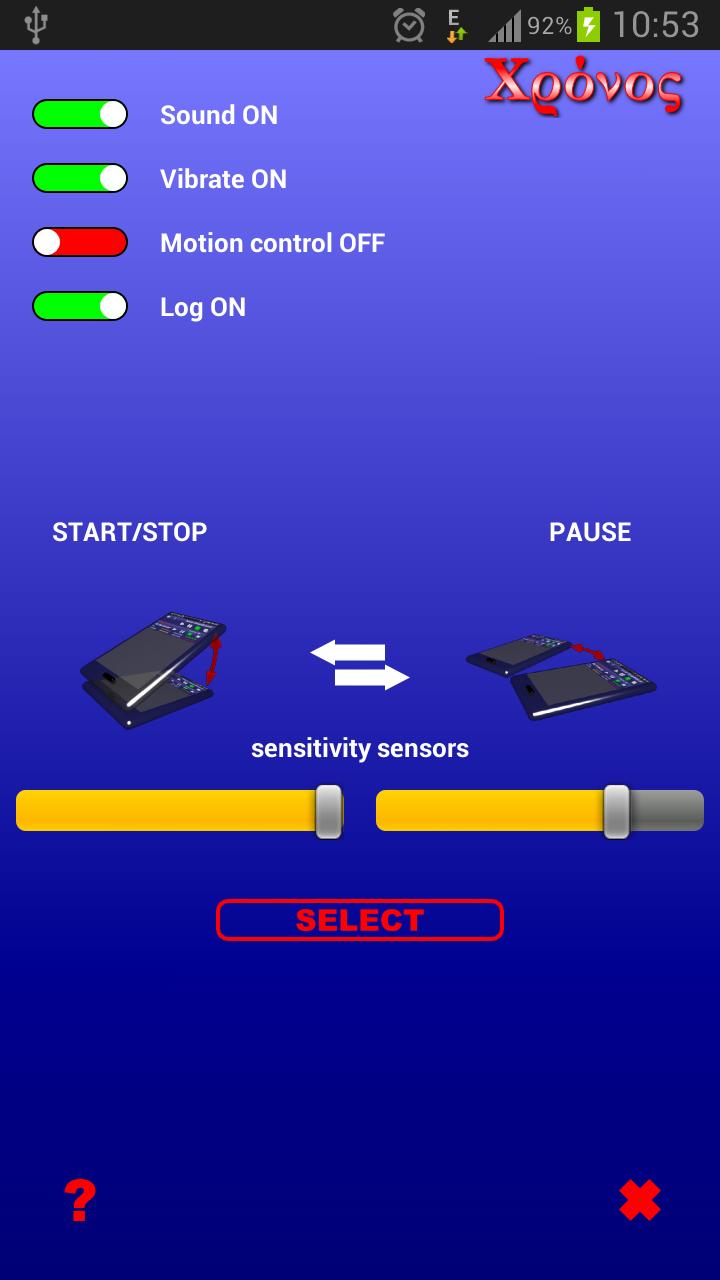Close settings with the red X
720x1280 pixels.
pyautogui.click(x=640, y=1200)
